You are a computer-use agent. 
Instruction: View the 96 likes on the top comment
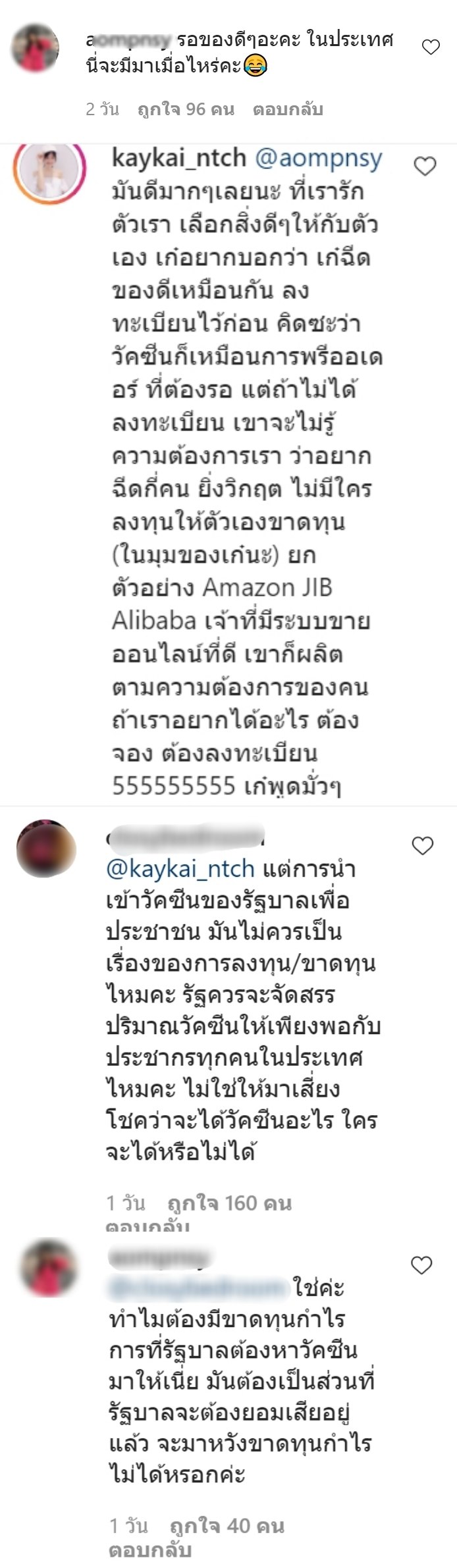point(186,109)
